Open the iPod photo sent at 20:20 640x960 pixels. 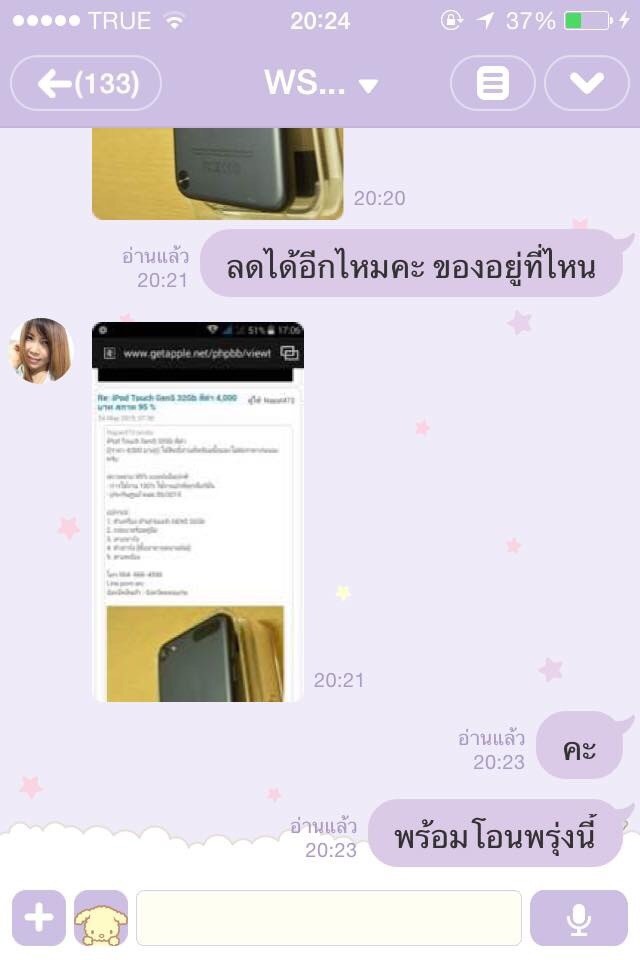(217, 174)
